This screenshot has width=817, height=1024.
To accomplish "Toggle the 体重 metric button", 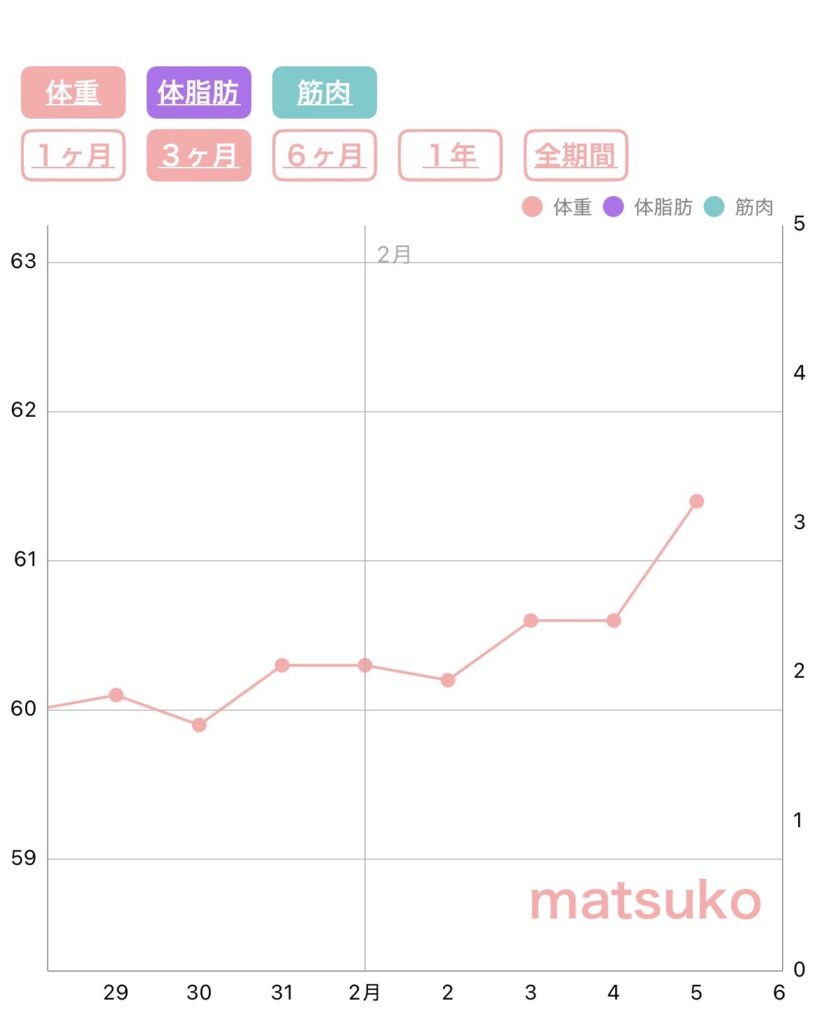I will tap(71, 91).
